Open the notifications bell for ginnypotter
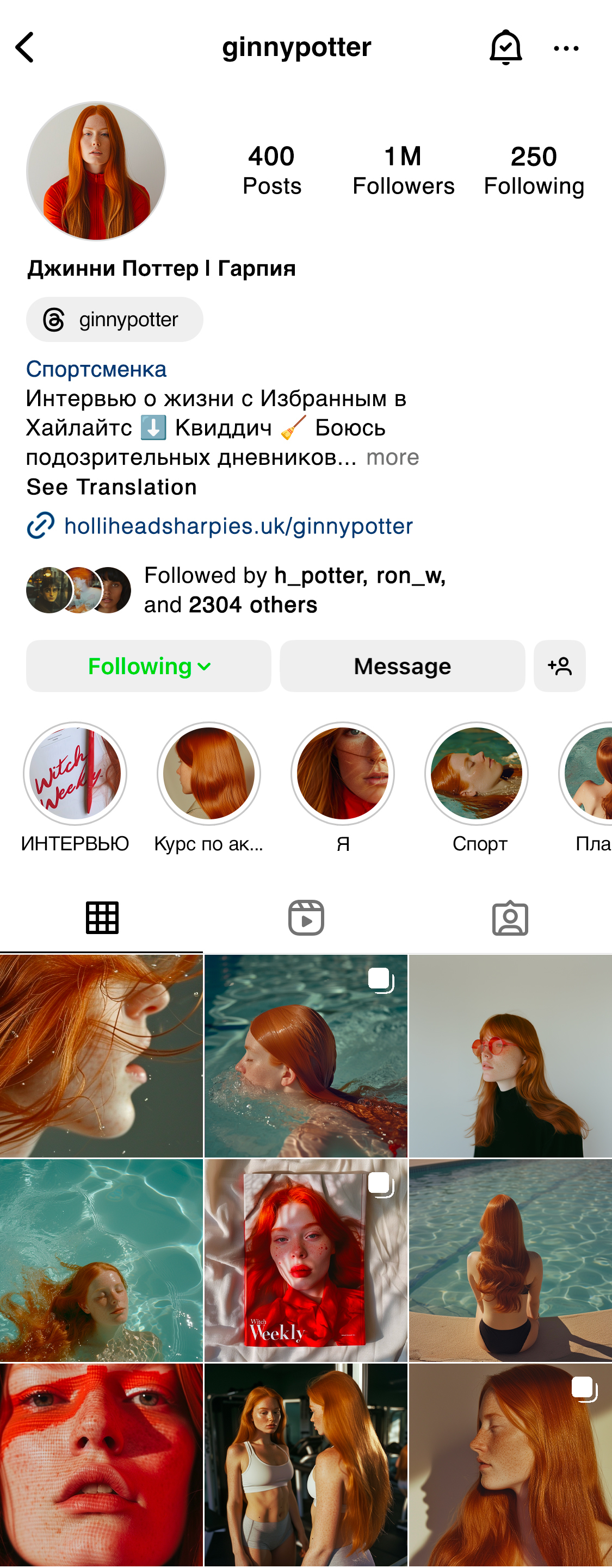This screenshot has height=1568, width=612. (505, 47)
